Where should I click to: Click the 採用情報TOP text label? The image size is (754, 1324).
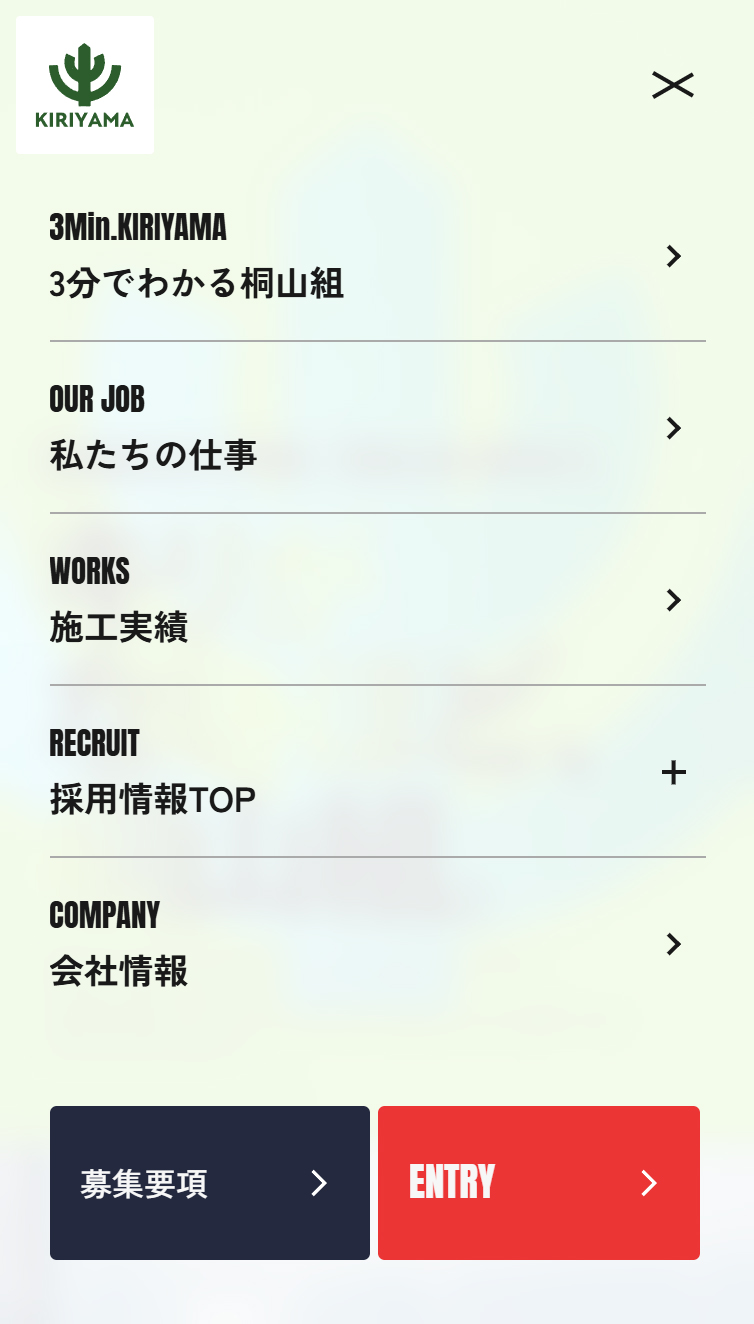[153, 799]
